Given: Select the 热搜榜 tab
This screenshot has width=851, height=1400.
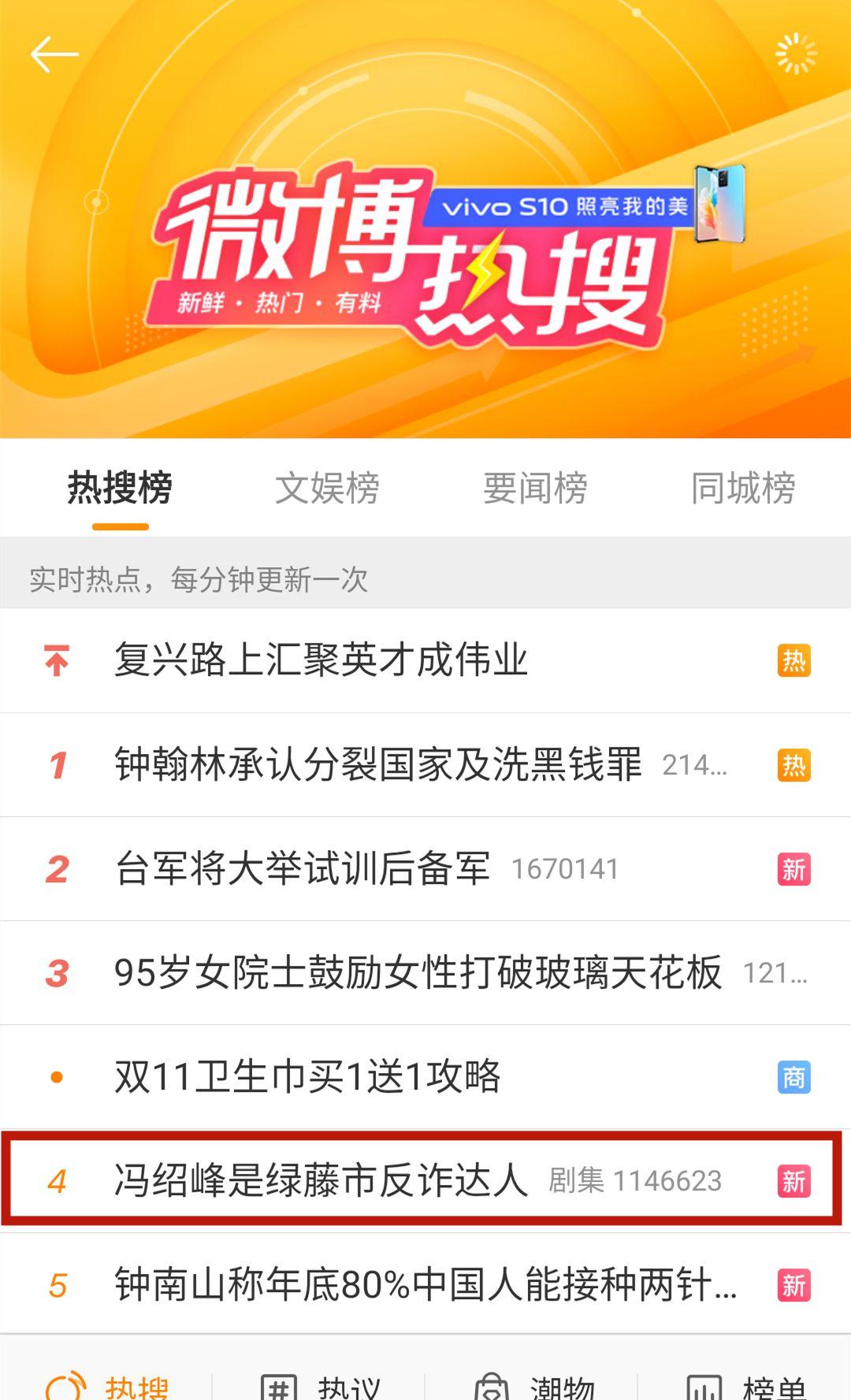Looking at the screenshot, I should [x=120, y=488].
